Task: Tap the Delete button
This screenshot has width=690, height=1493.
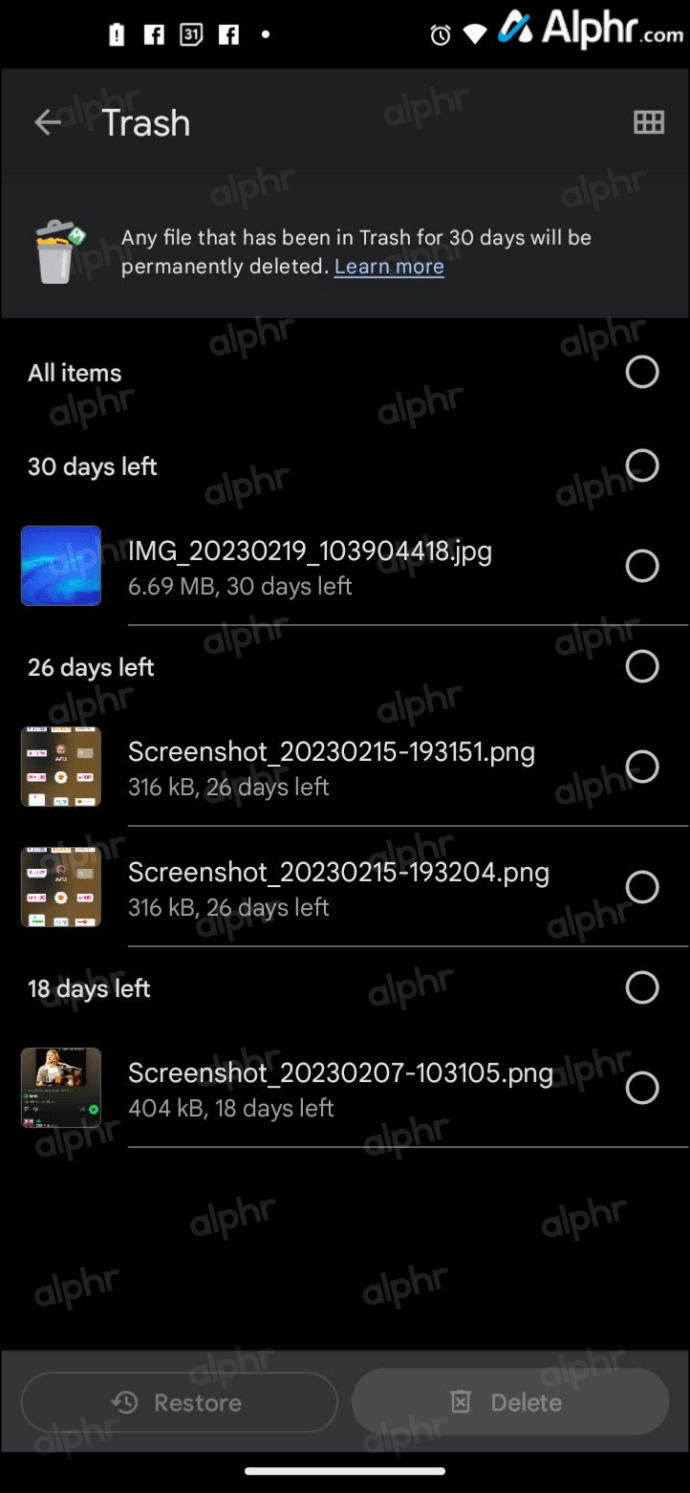Action: [x=510, y=1403]
